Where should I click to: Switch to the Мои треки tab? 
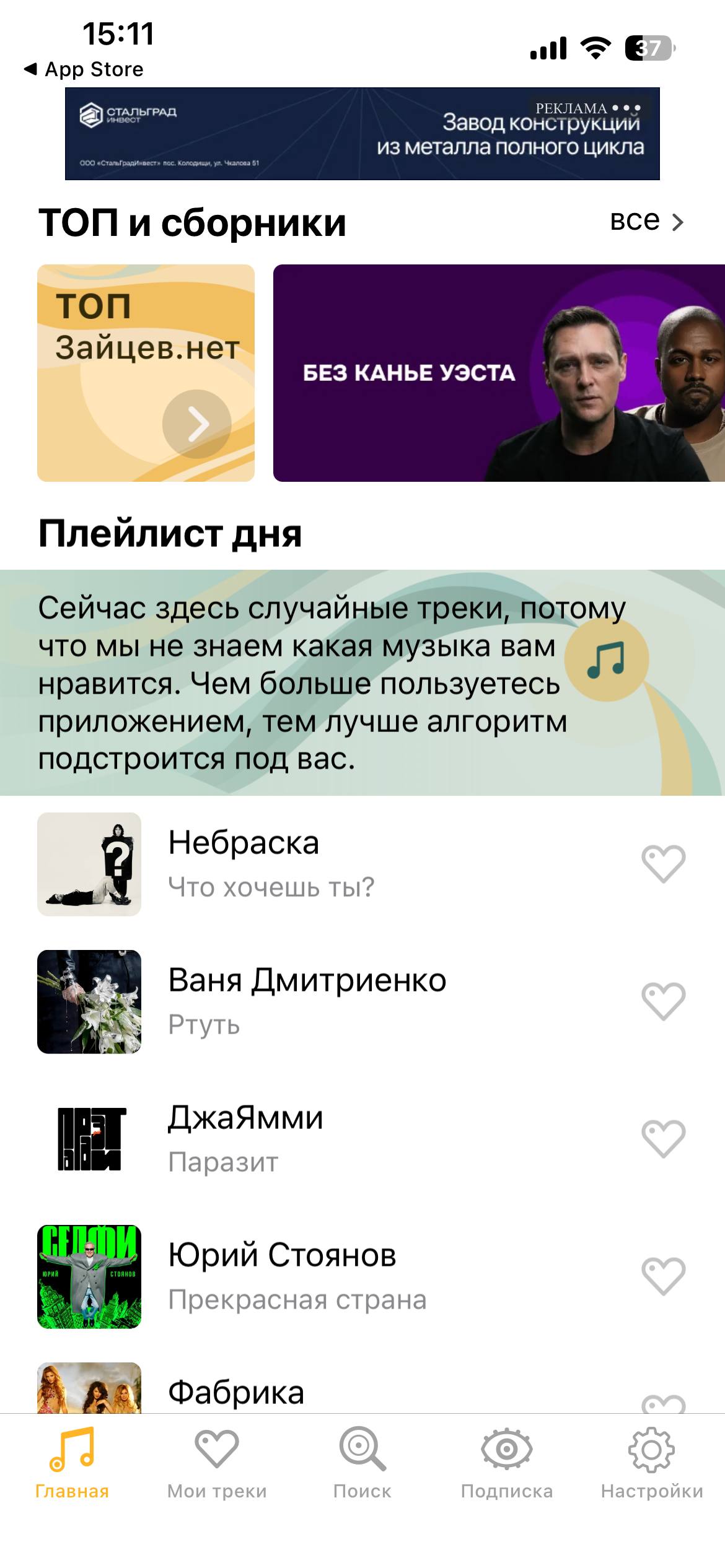click(217, 1464)
